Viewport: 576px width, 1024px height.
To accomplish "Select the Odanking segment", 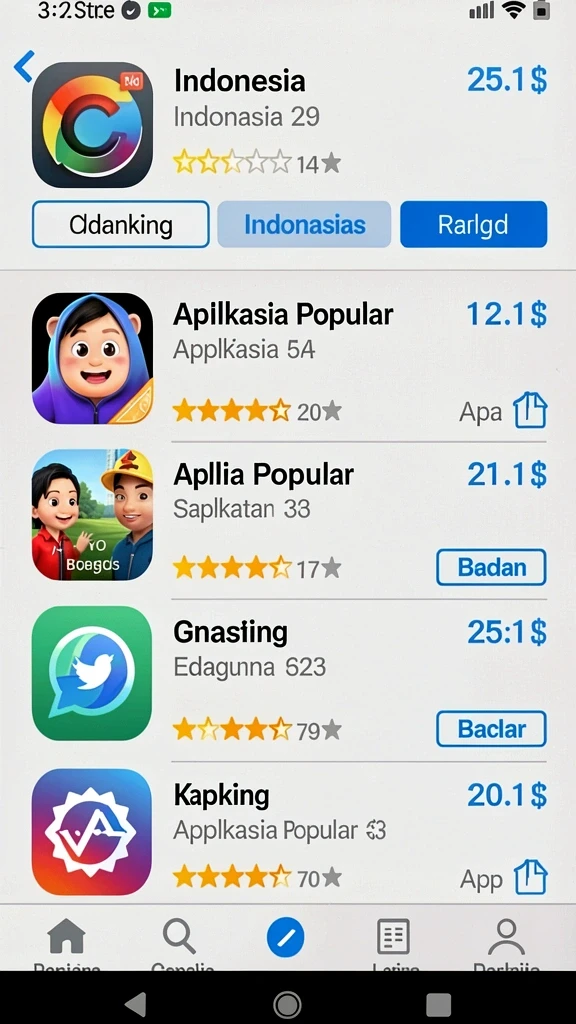I will pyautogui.click(x=121, y=225).
